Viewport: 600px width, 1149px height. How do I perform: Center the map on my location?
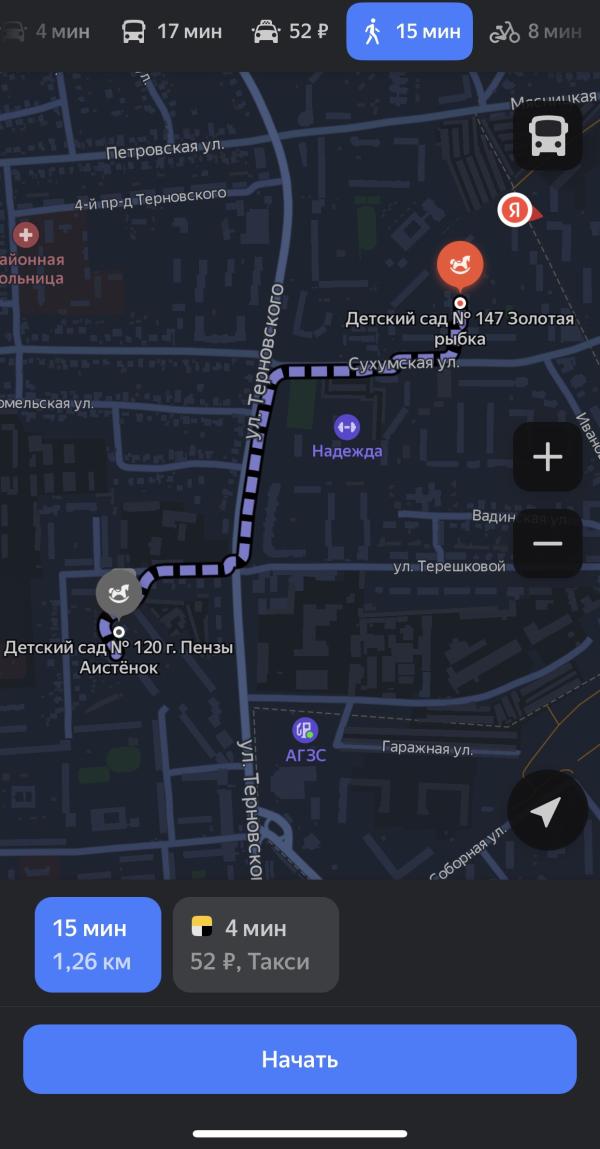547,810
